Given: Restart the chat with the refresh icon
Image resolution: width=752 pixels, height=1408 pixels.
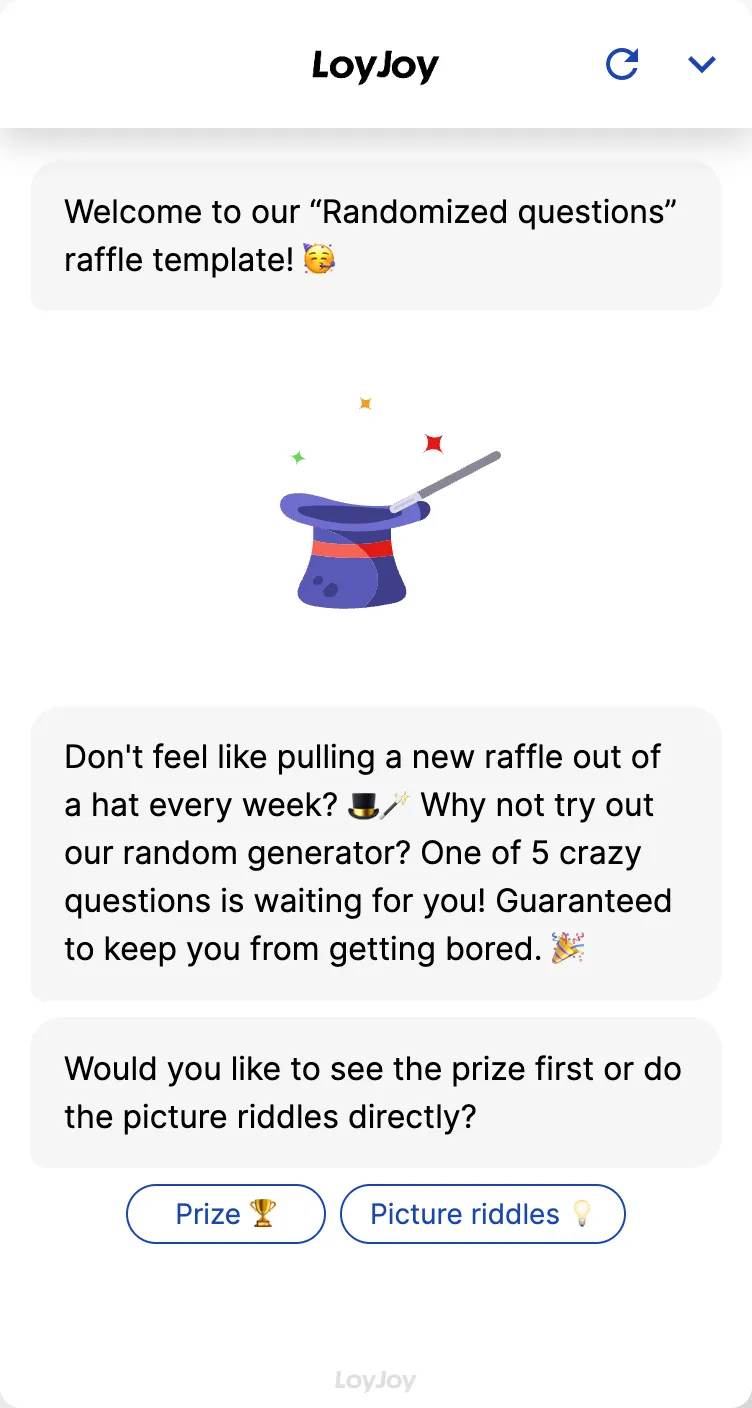Looking at the screenshot, I should [x=622, y=65].
